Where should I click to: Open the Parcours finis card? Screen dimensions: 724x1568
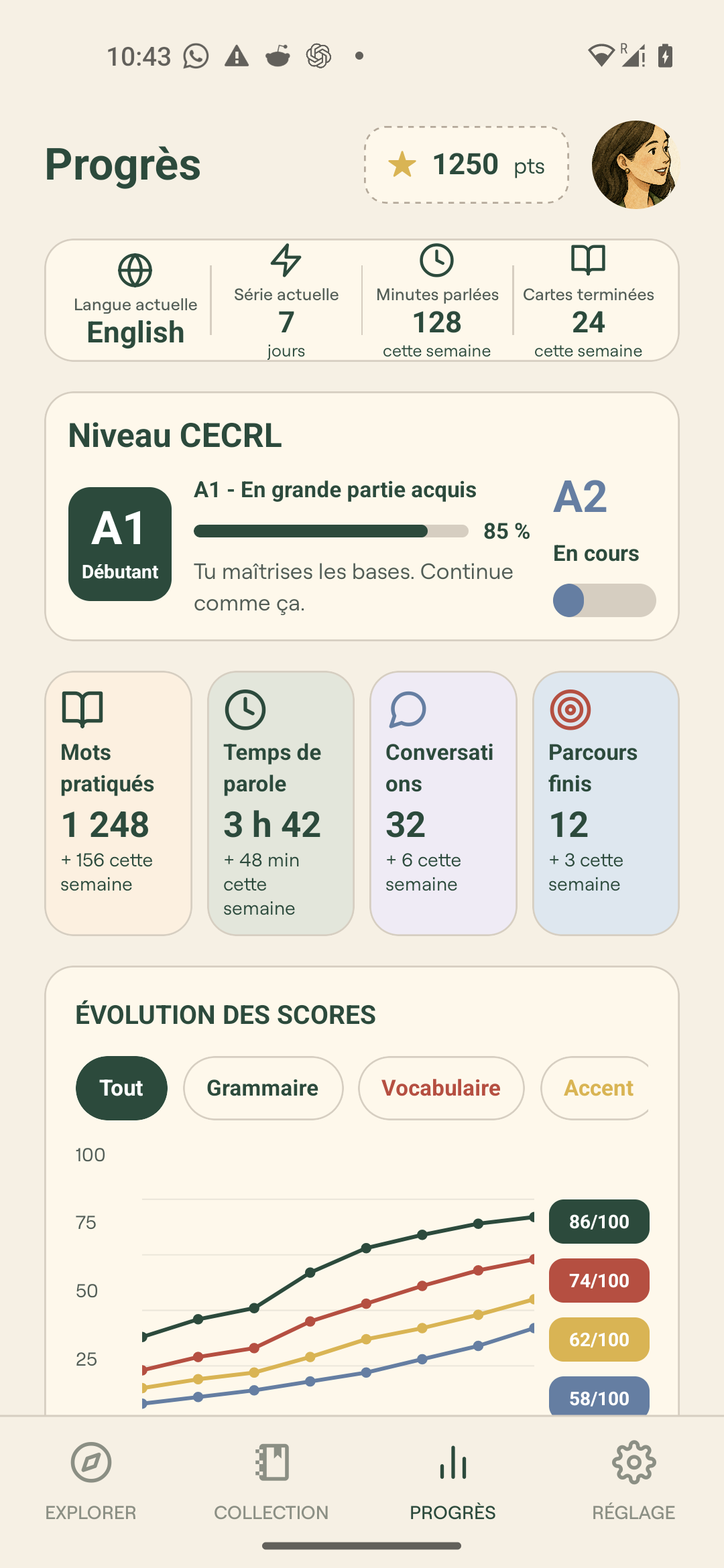coord(606,803)
